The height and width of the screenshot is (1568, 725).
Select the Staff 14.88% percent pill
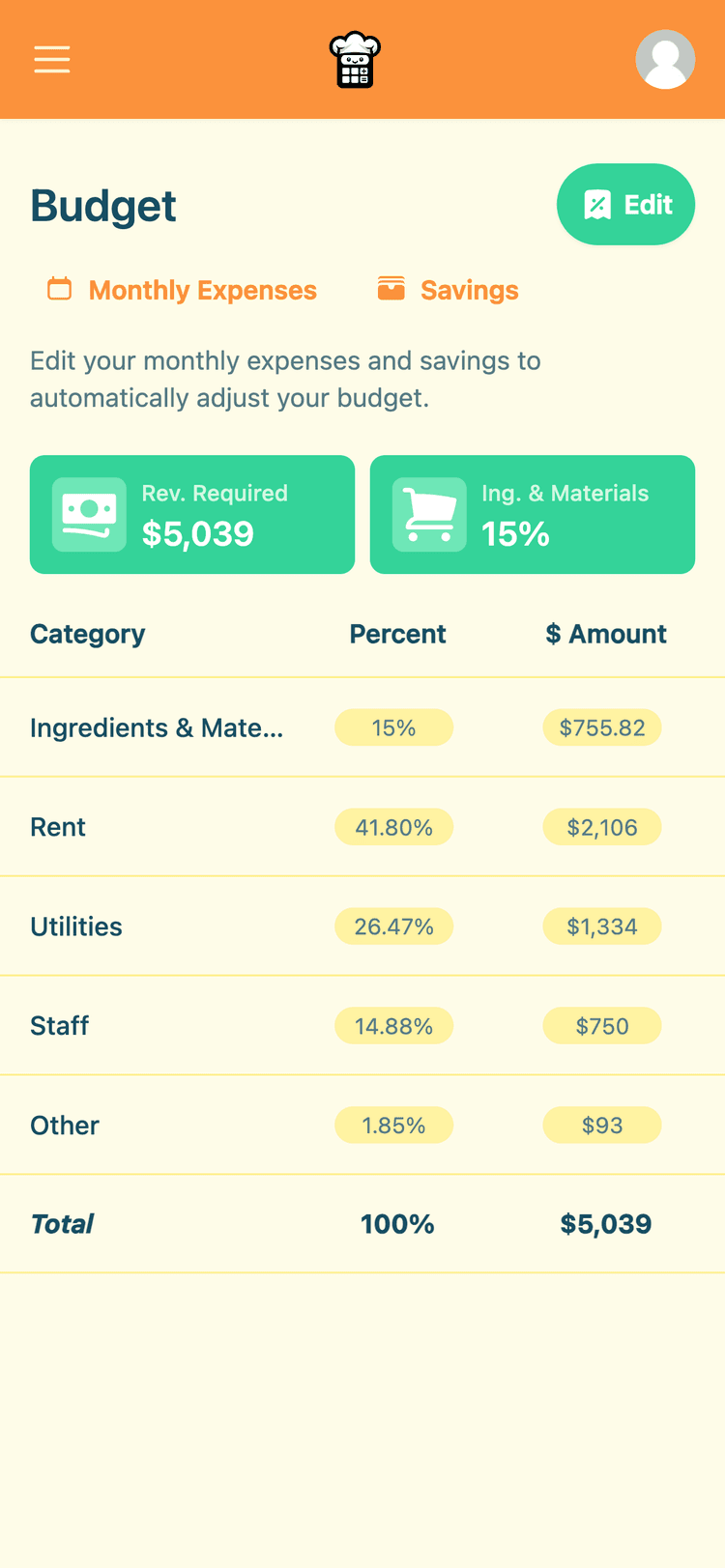[393, 1025]
